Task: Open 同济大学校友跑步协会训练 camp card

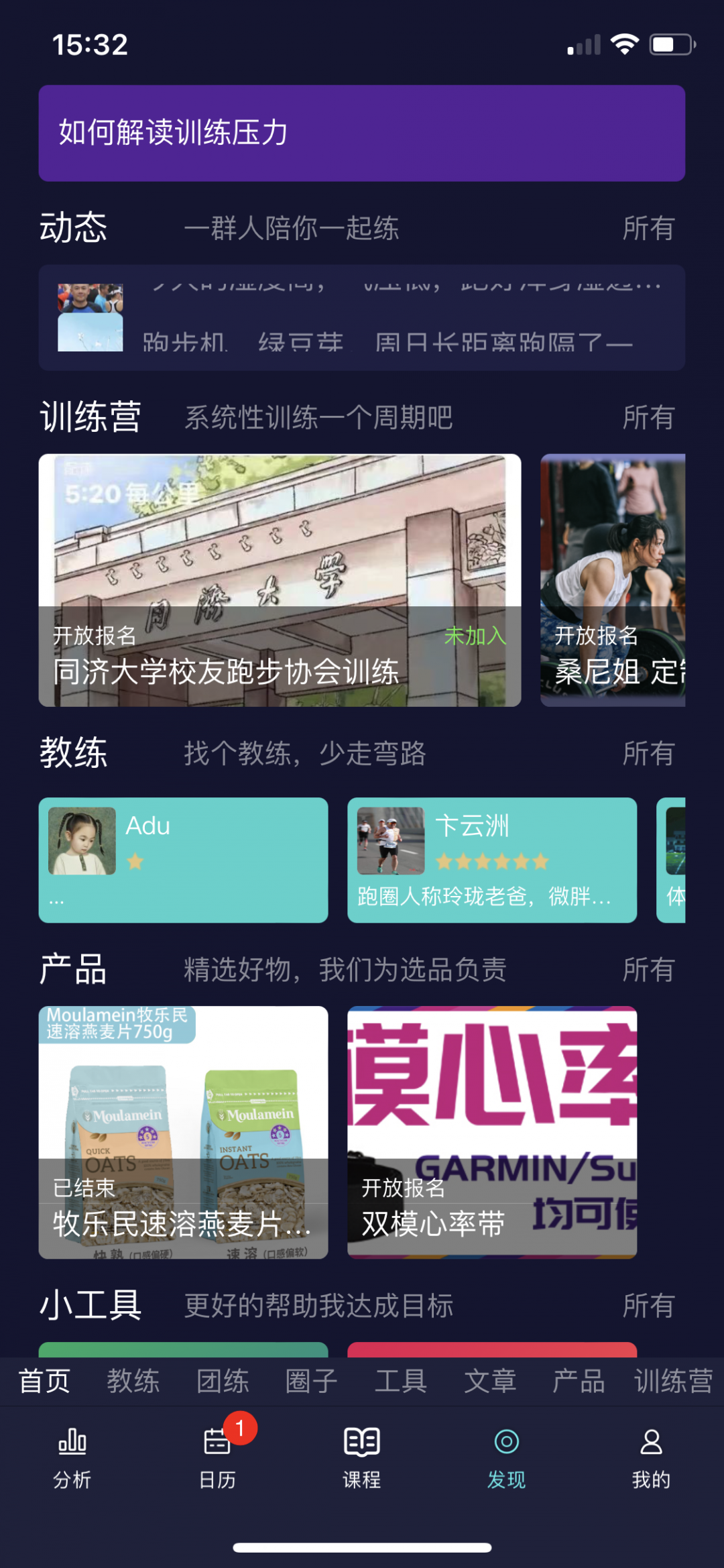Action: tap(280, 580)
